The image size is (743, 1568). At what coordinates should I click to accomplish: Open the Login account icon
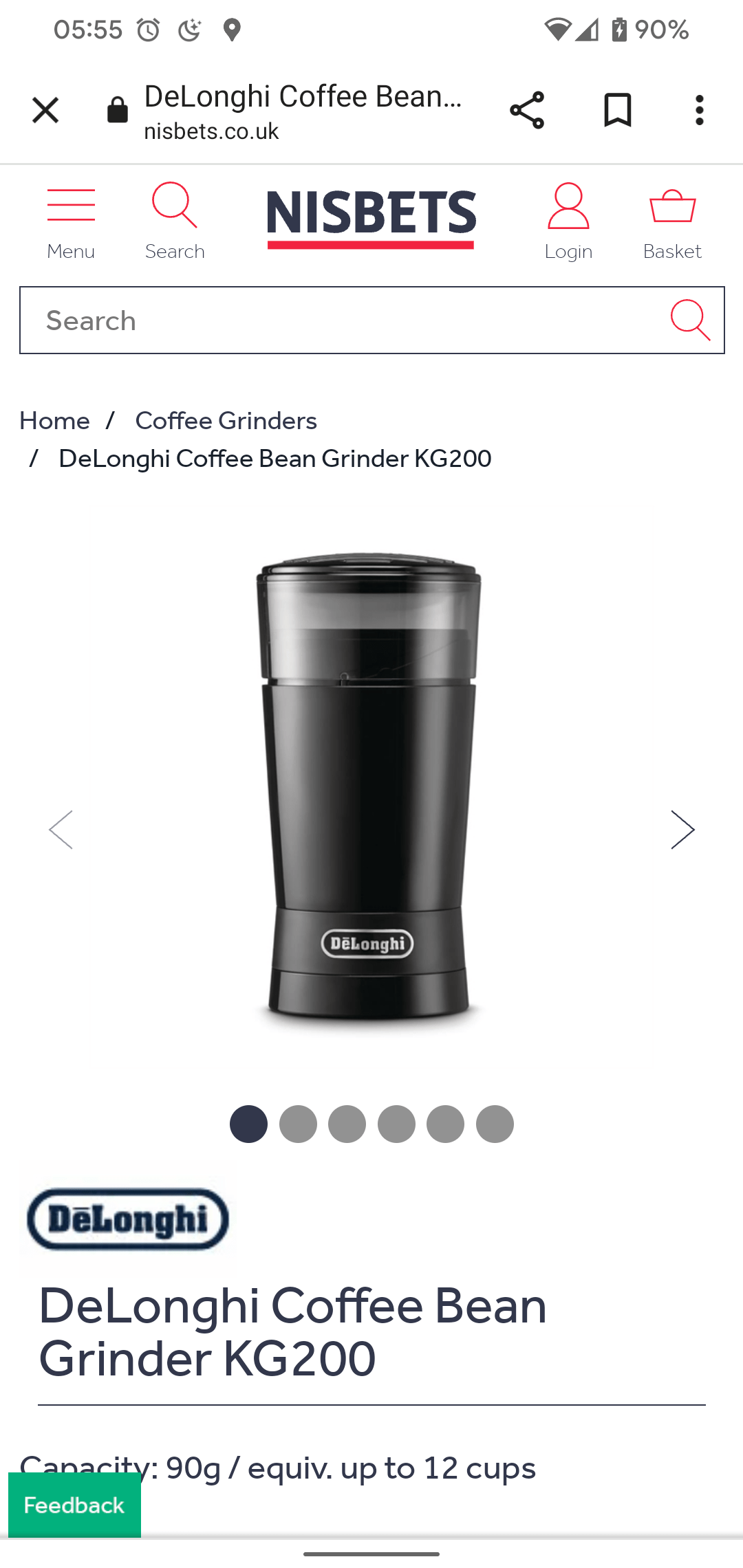click(x=568, y=213)
